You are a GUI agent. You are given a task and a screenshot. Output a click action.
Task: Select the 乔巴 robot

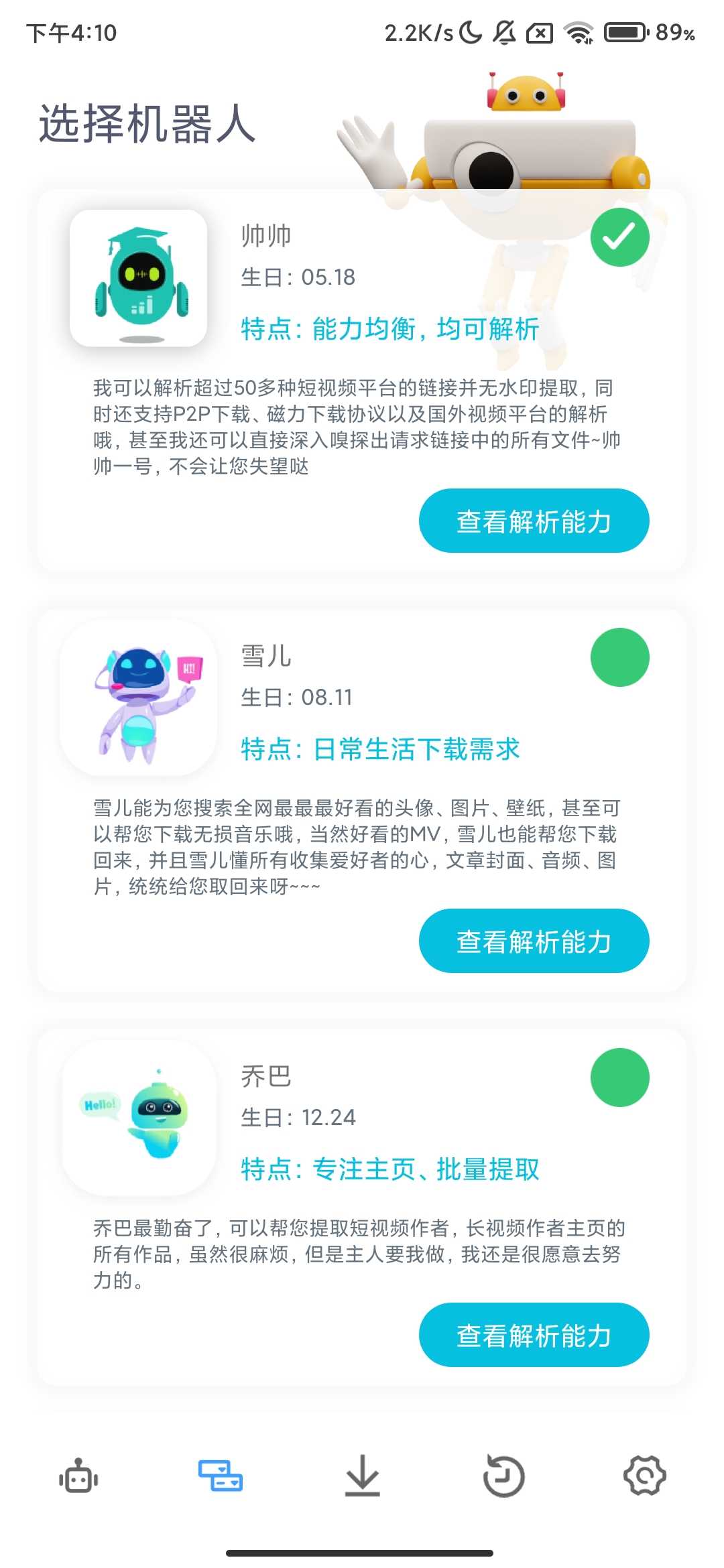(619, 1077)
